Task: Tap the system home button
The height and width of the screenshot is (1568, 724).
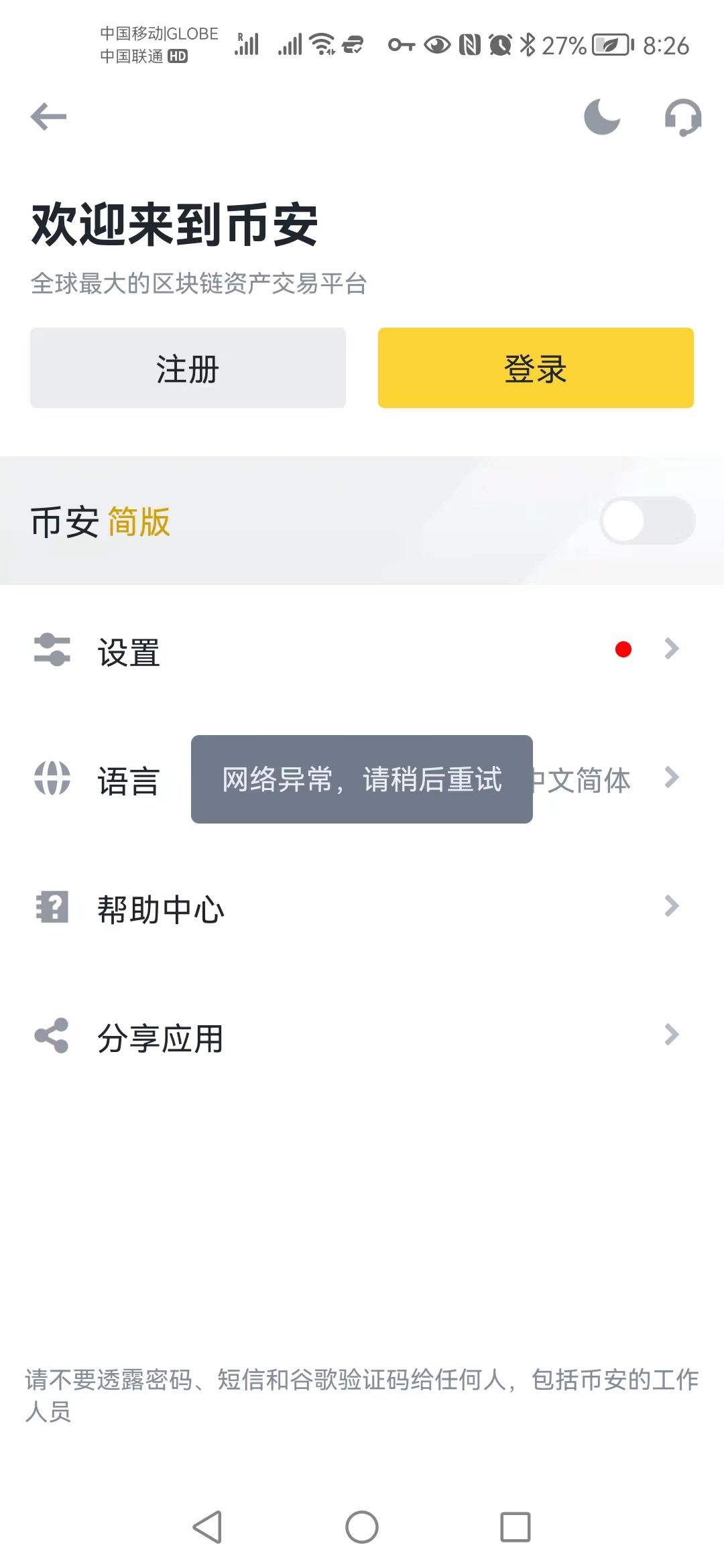Action: point(362,1527)
